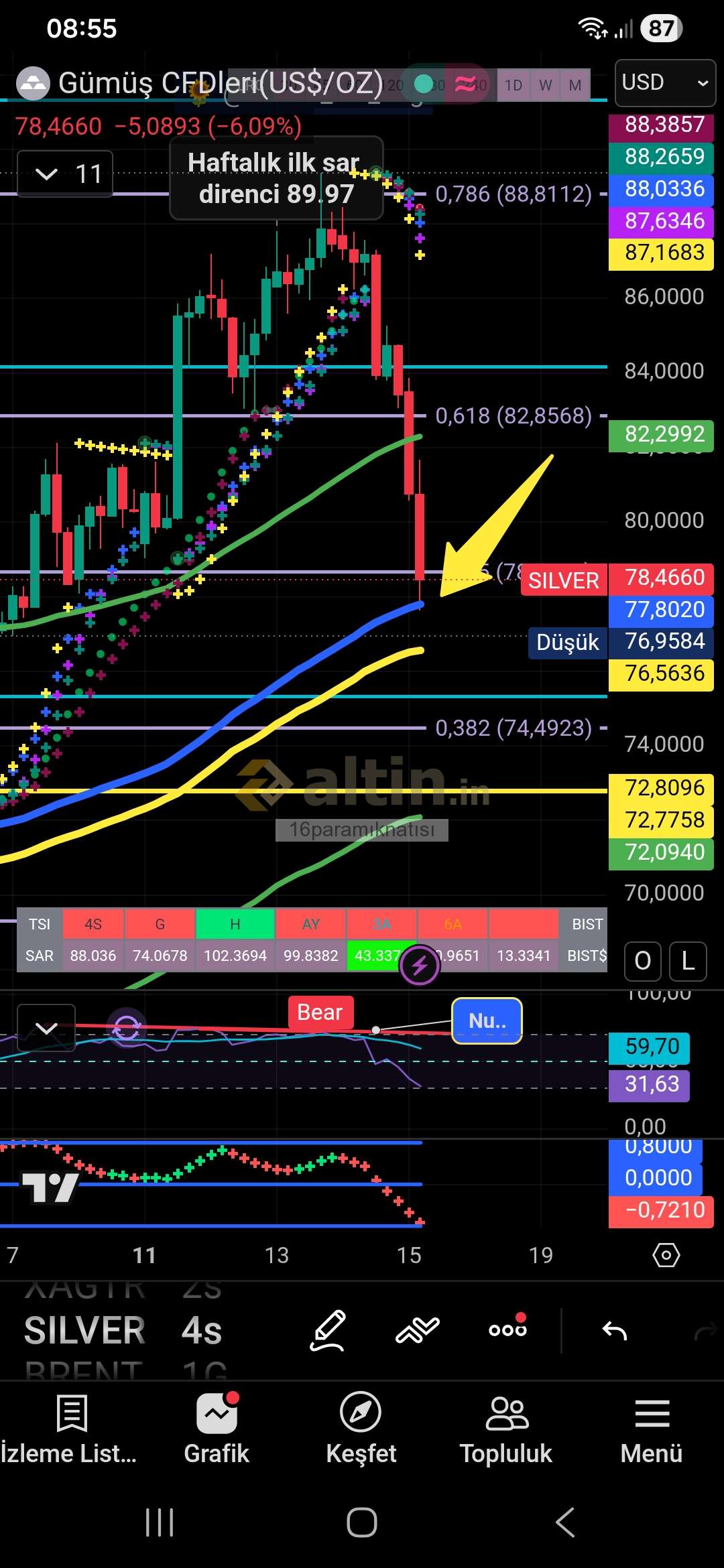Open the chart settings hexagon icon
Screen dimensions: 724x1568
pos(666,1255)
